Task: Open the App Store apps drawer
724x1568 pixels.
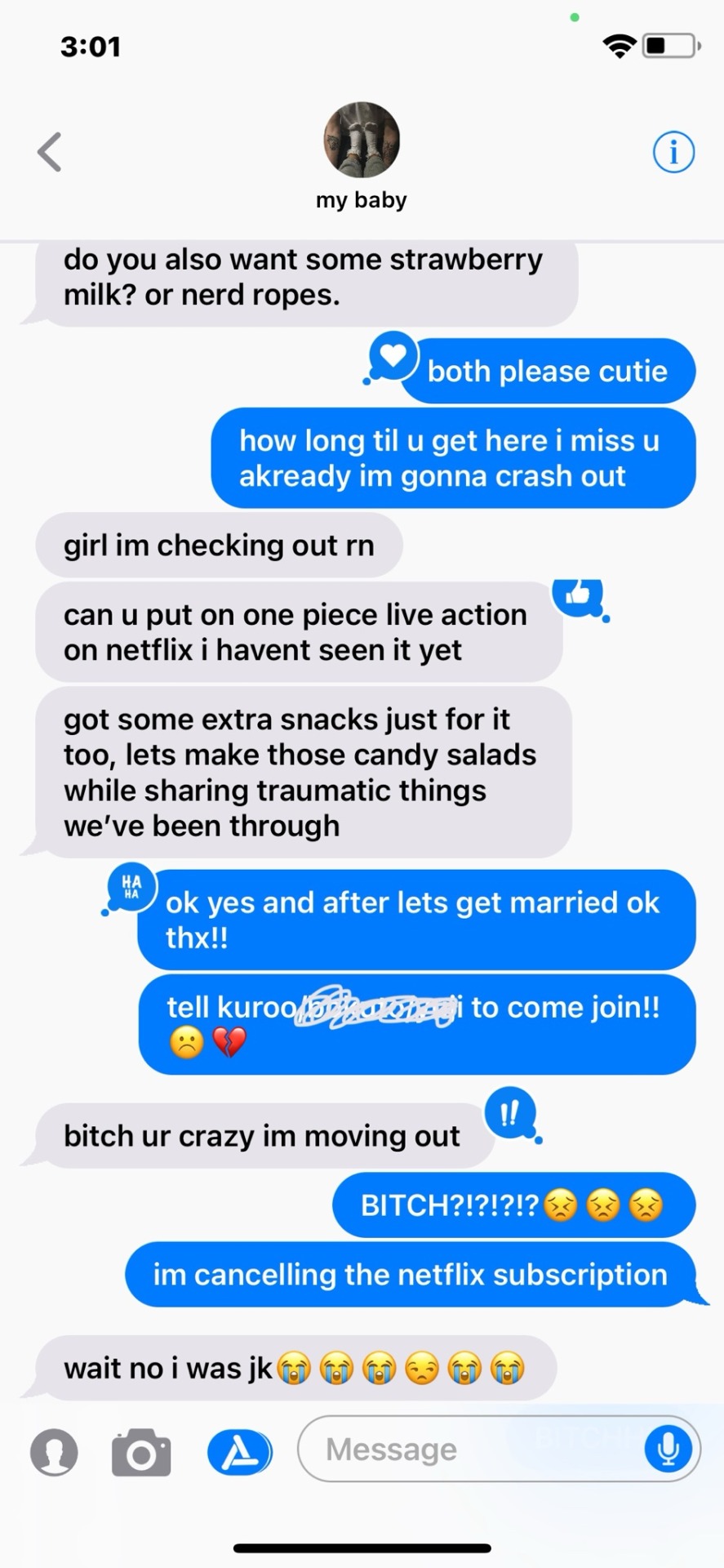Action: pyautogui.click(x=239, y=1452)
